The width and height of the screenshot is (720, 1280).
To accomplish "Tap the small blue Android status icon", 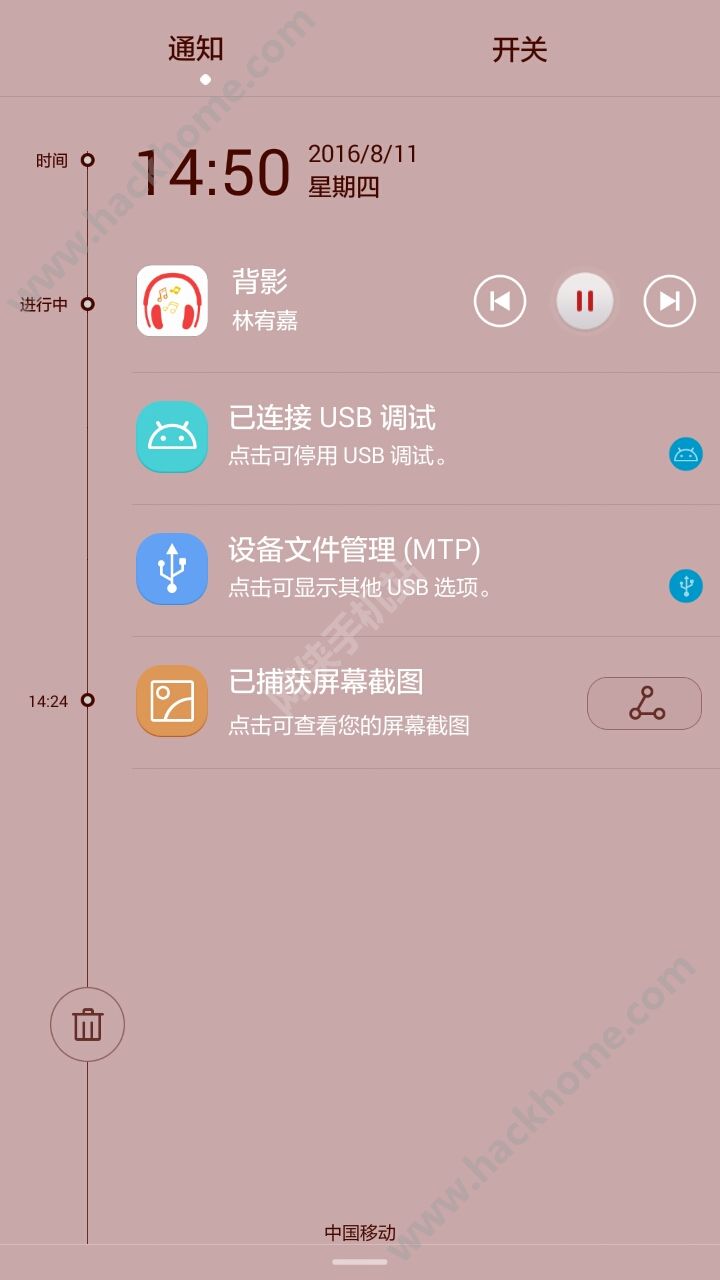I will pos(684,455).
